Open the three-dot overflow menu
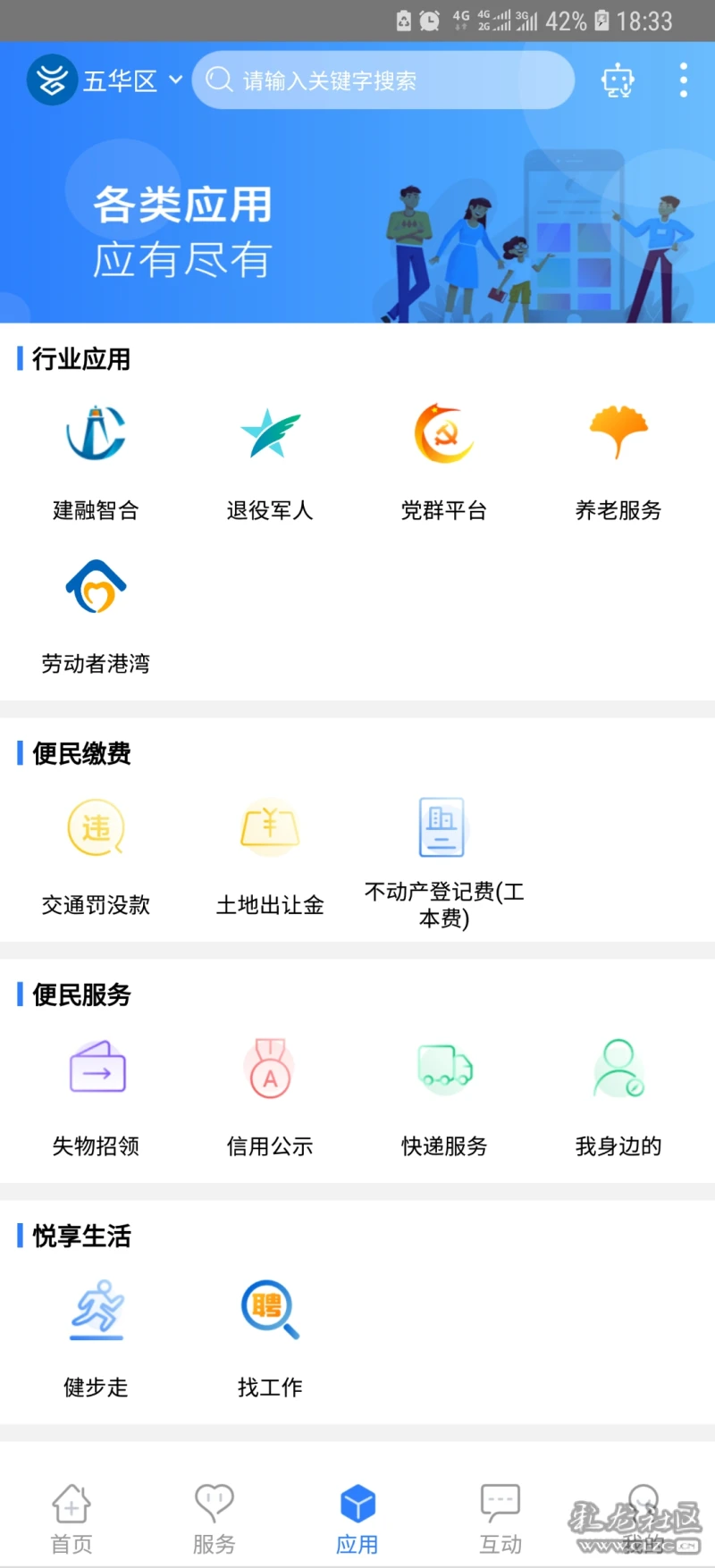 click(684, 80)
